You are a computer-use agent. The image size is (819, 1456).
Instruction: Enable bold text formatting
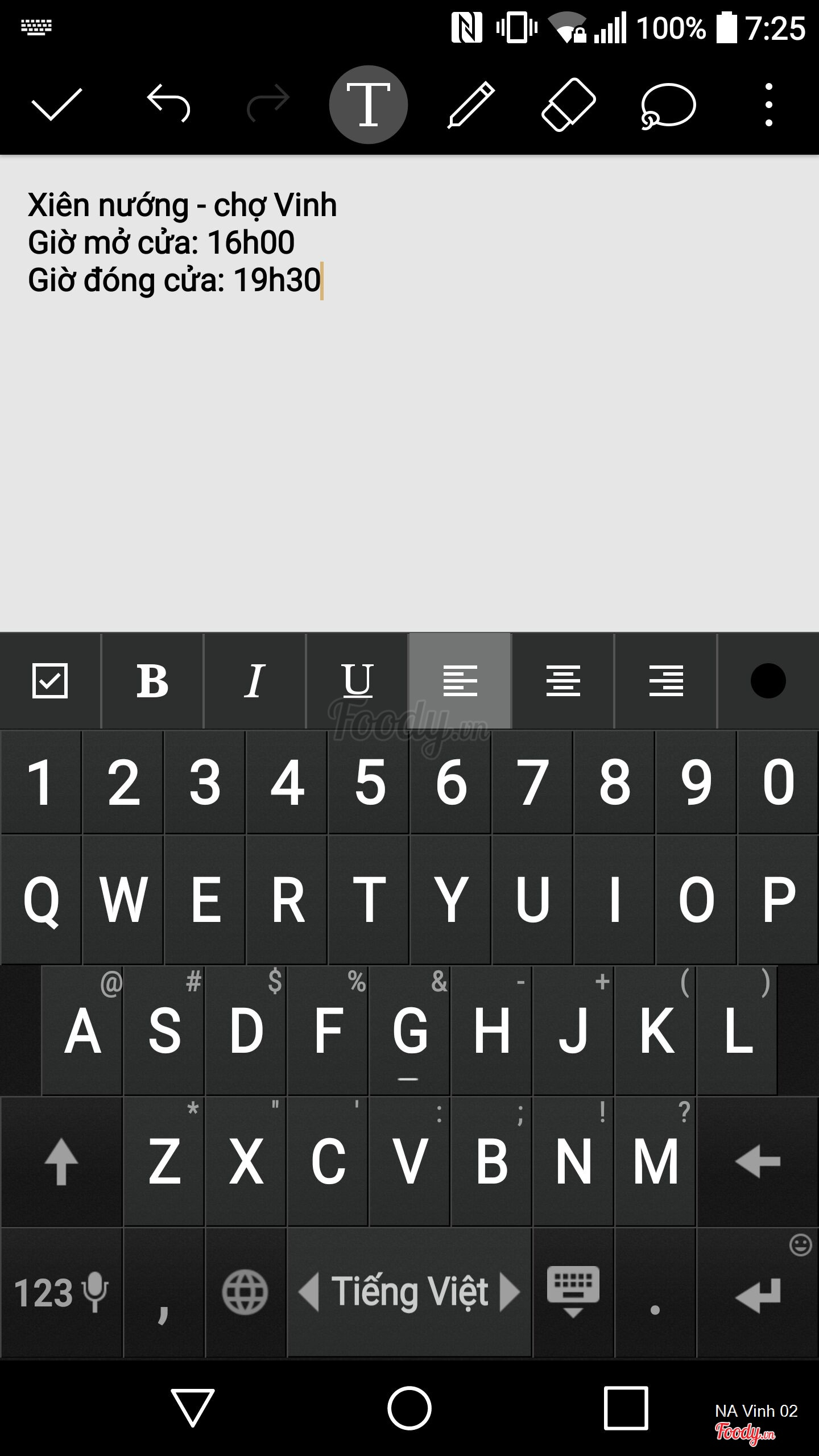(x=152, y=681)
